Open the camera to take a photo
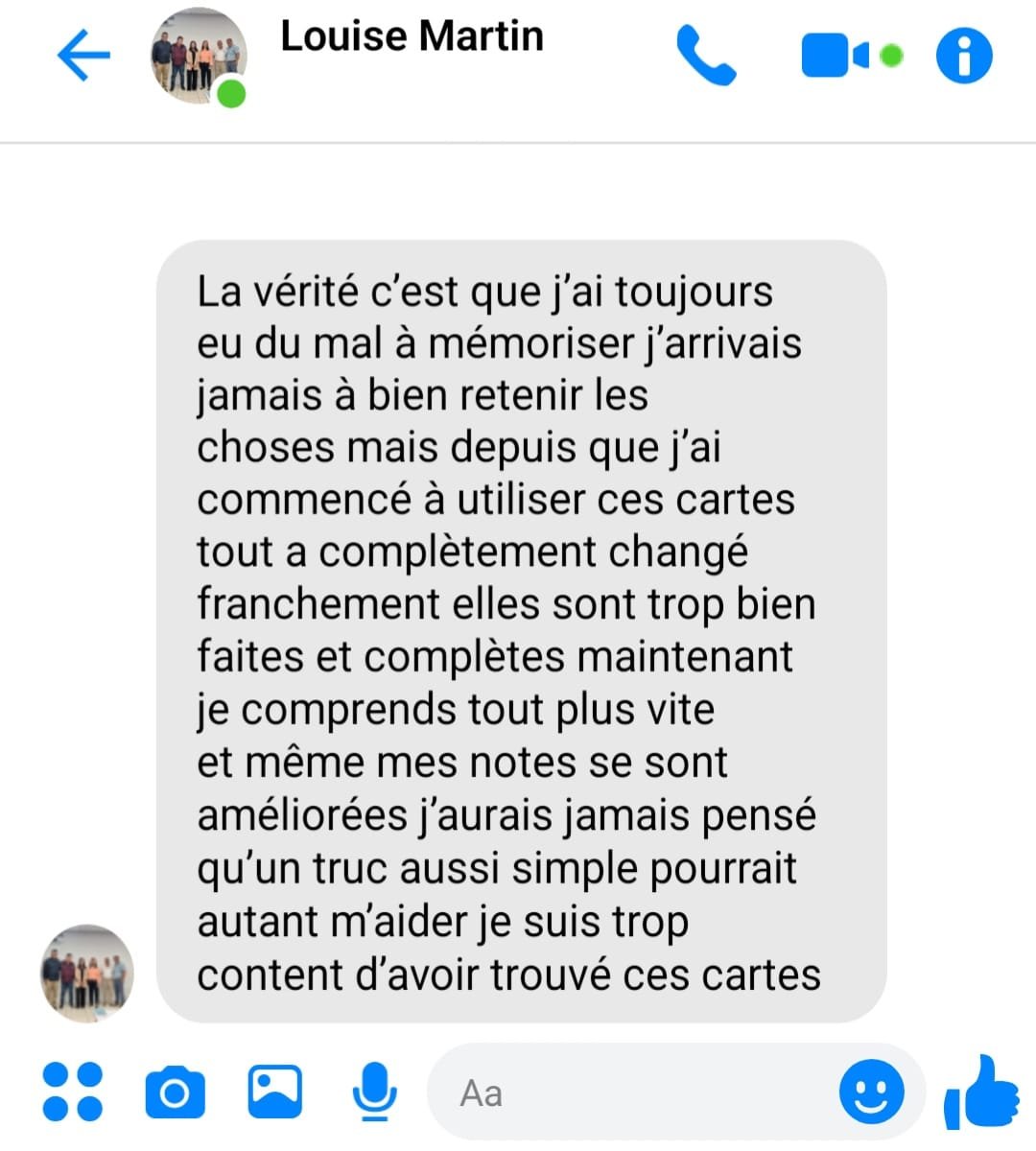Image resolution: width=1036 pixels, height=1151 pixels. 175,1092
